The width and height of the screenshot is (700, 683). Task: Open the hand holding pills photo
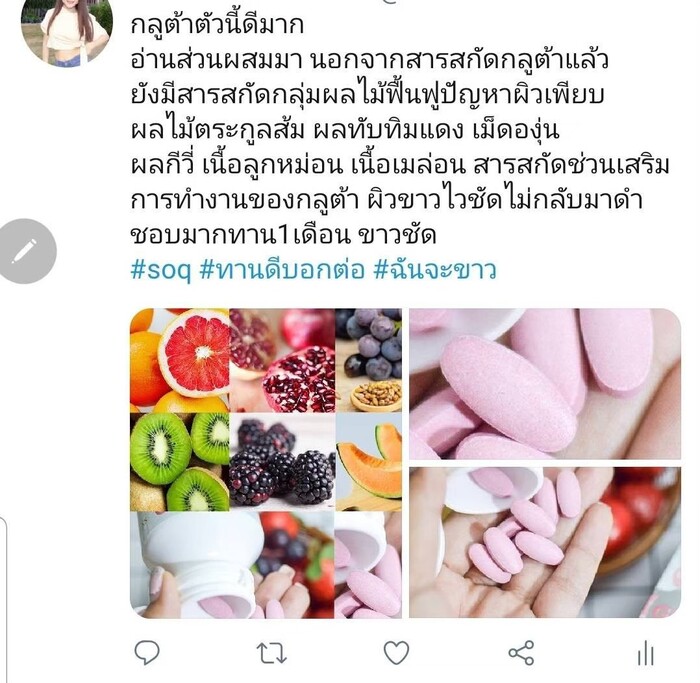coord(544,541)
